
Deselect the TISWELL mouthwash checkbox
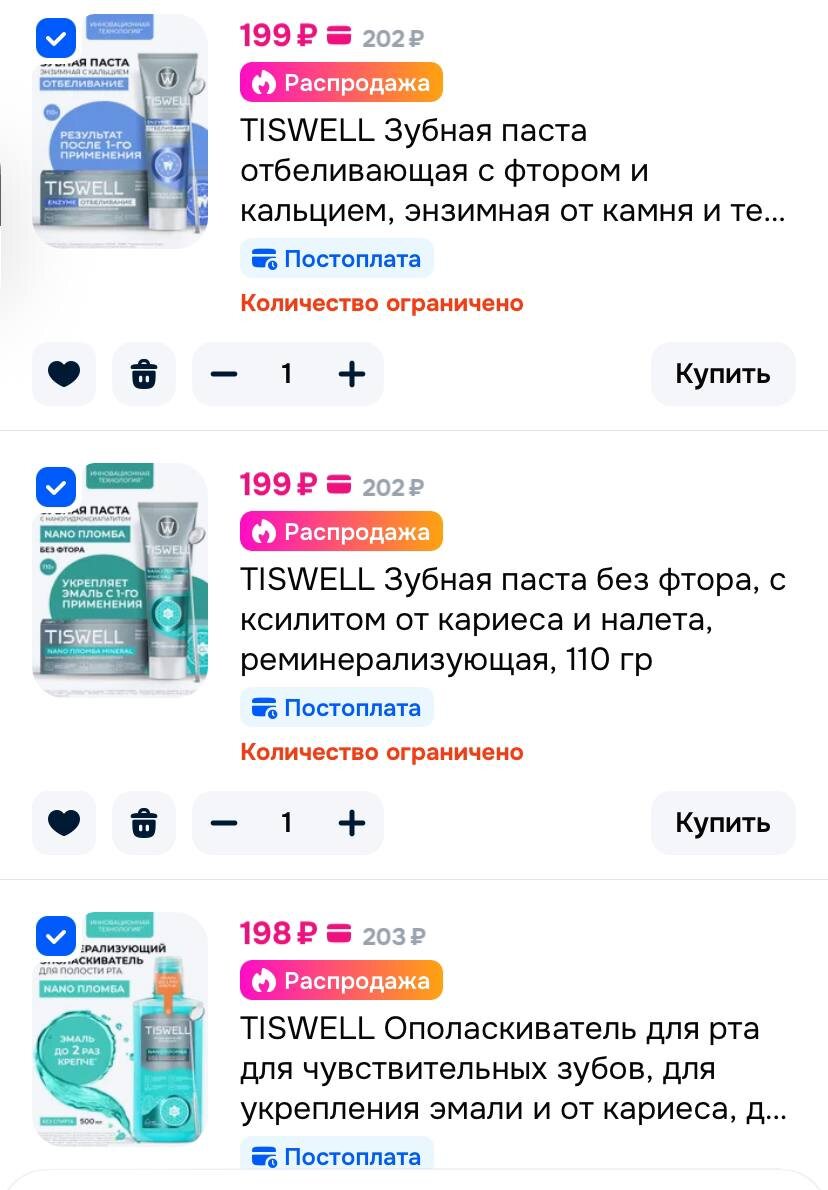point(55,935)
